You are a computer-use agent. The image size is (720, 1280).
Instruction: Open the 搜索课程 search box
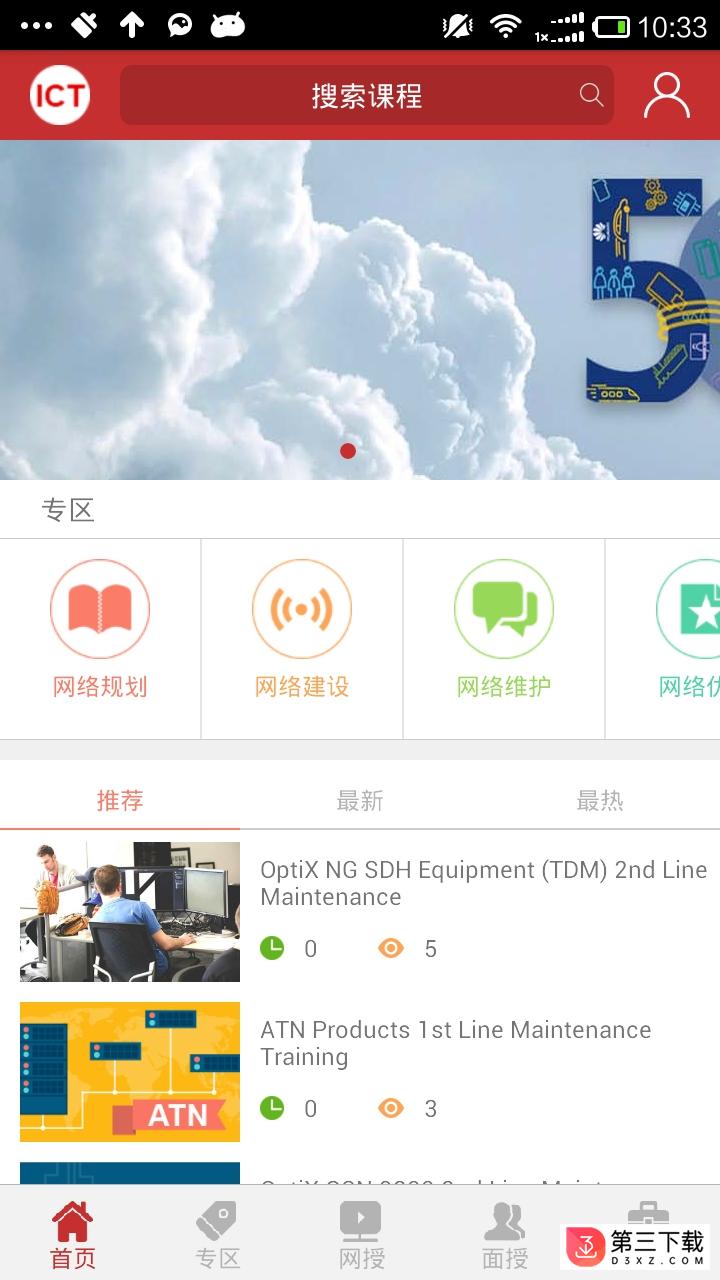(x=366, y=96)
